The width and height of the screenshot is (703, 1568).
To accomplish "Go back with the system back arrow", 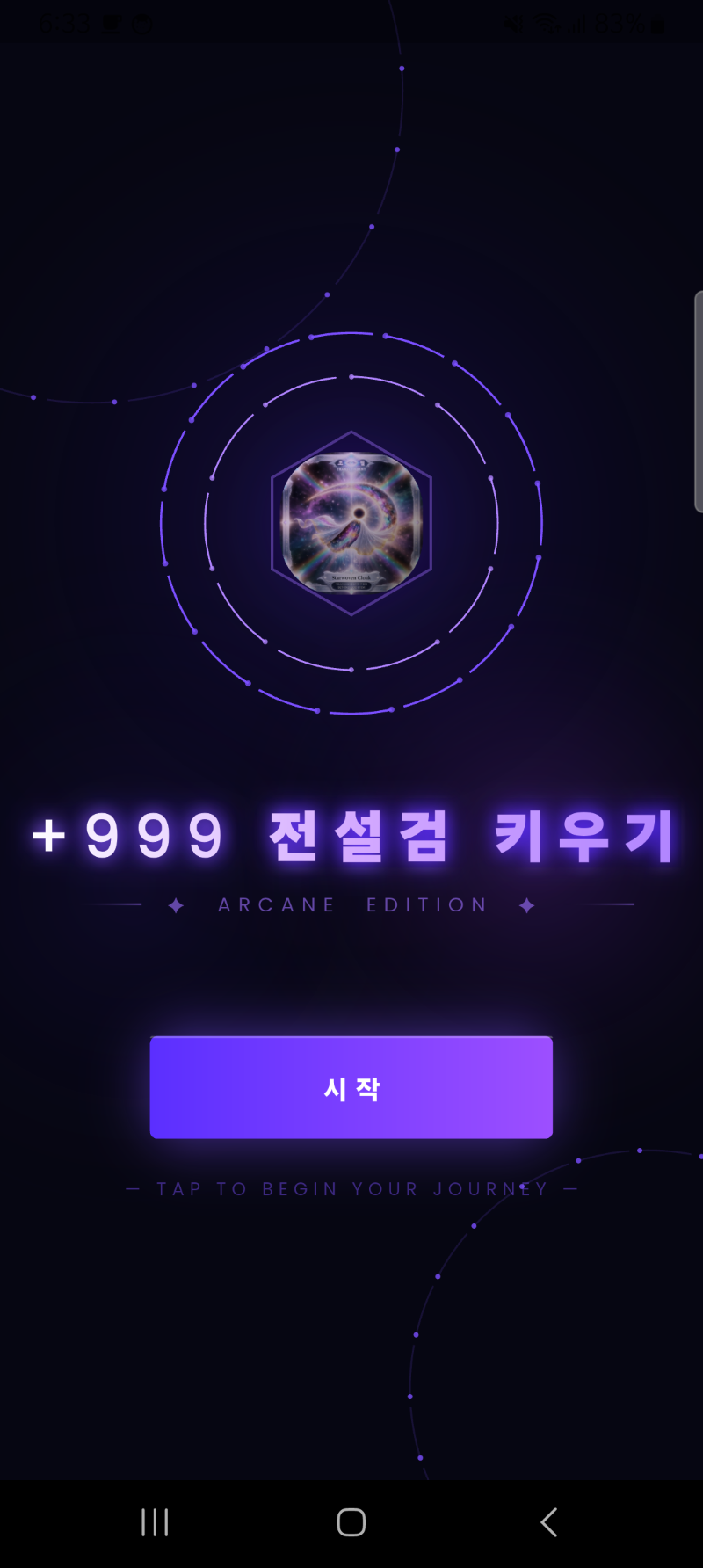I will pyautogui.click(x=549, y=1521).
